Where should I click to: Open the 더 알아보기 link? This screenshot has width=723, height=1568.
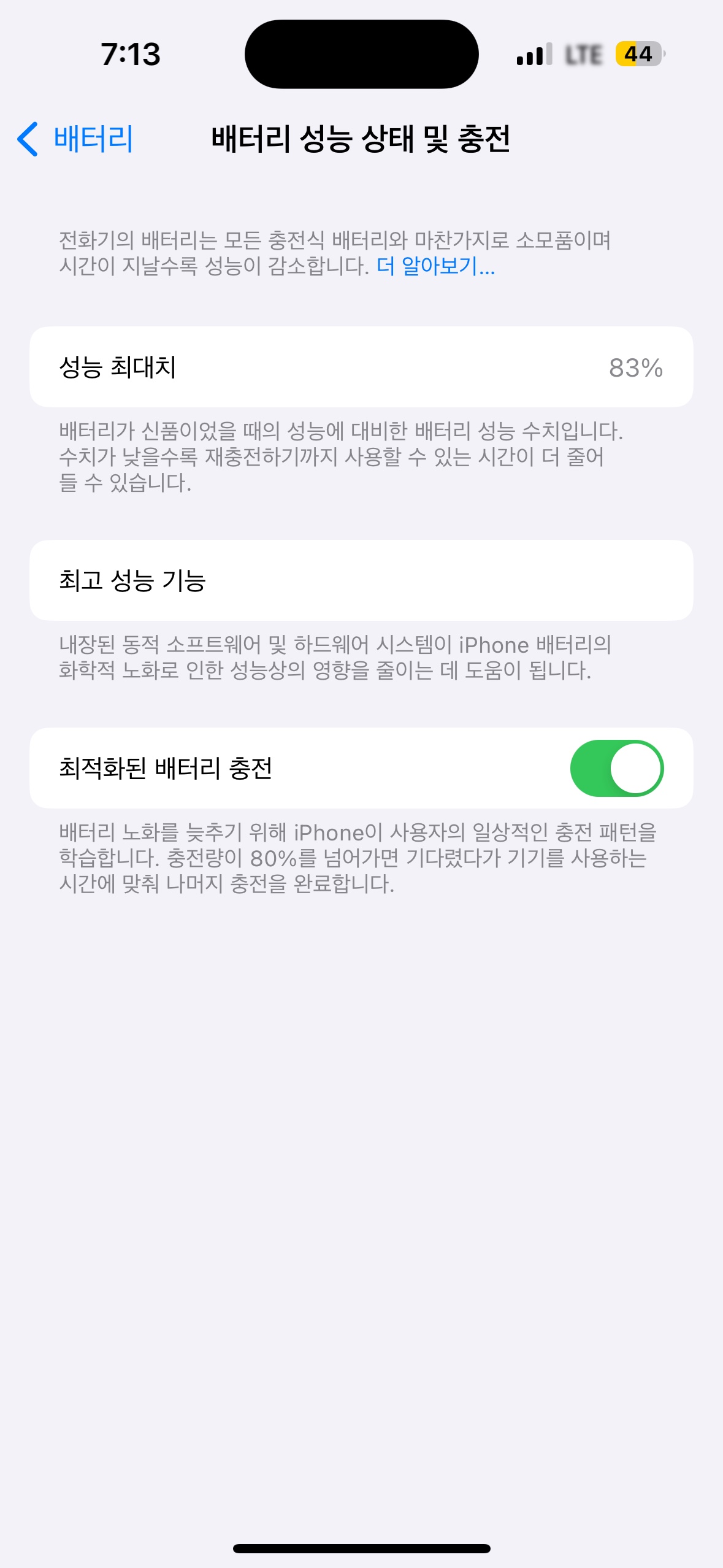coord(435,266)
